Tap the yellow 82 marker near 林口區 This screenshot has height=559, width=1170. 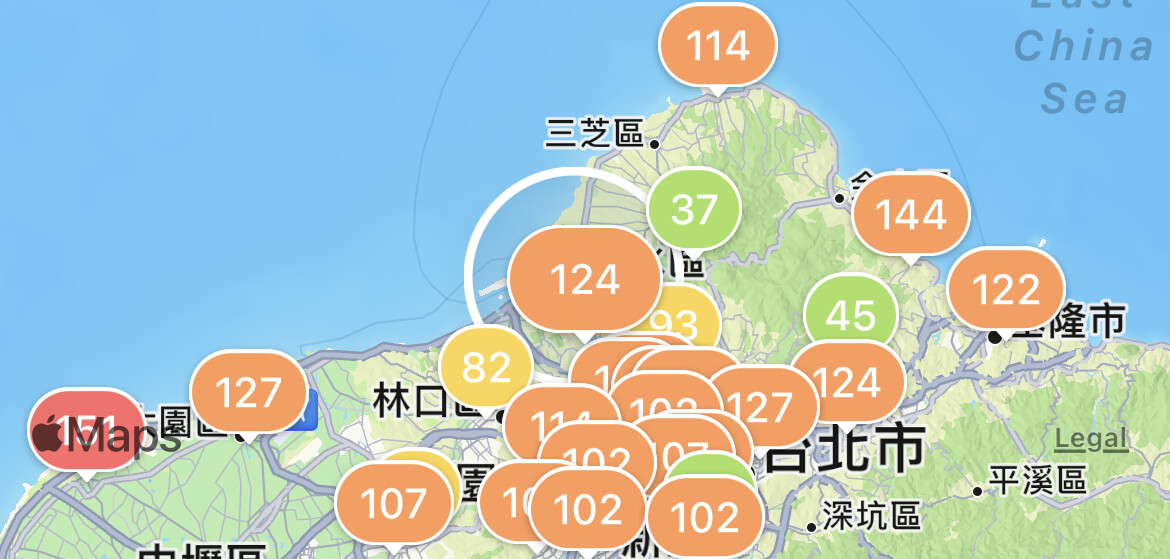point(486,367)
